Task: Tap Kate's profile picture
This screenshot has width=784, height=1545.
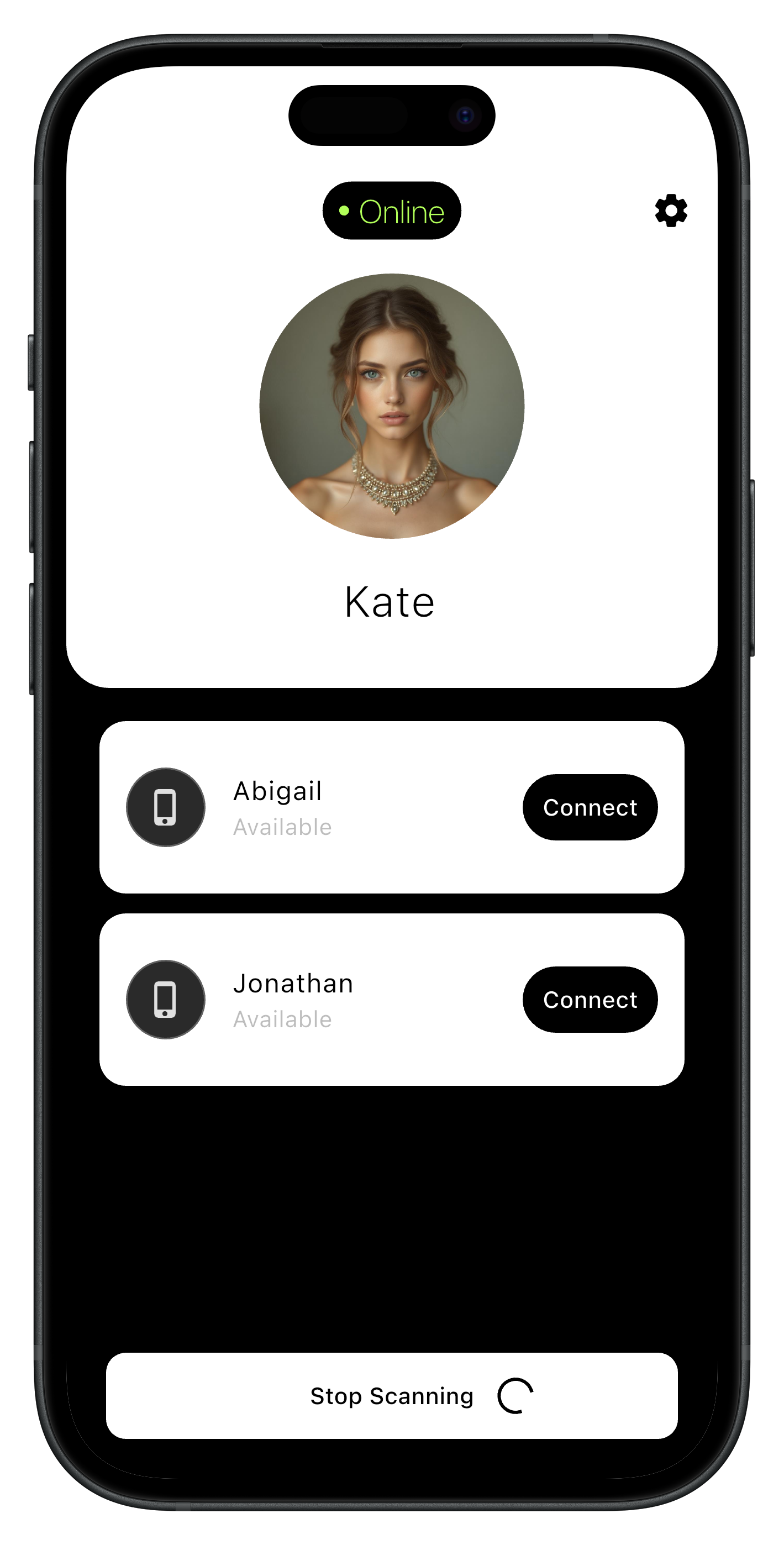Action: (392, 406)
